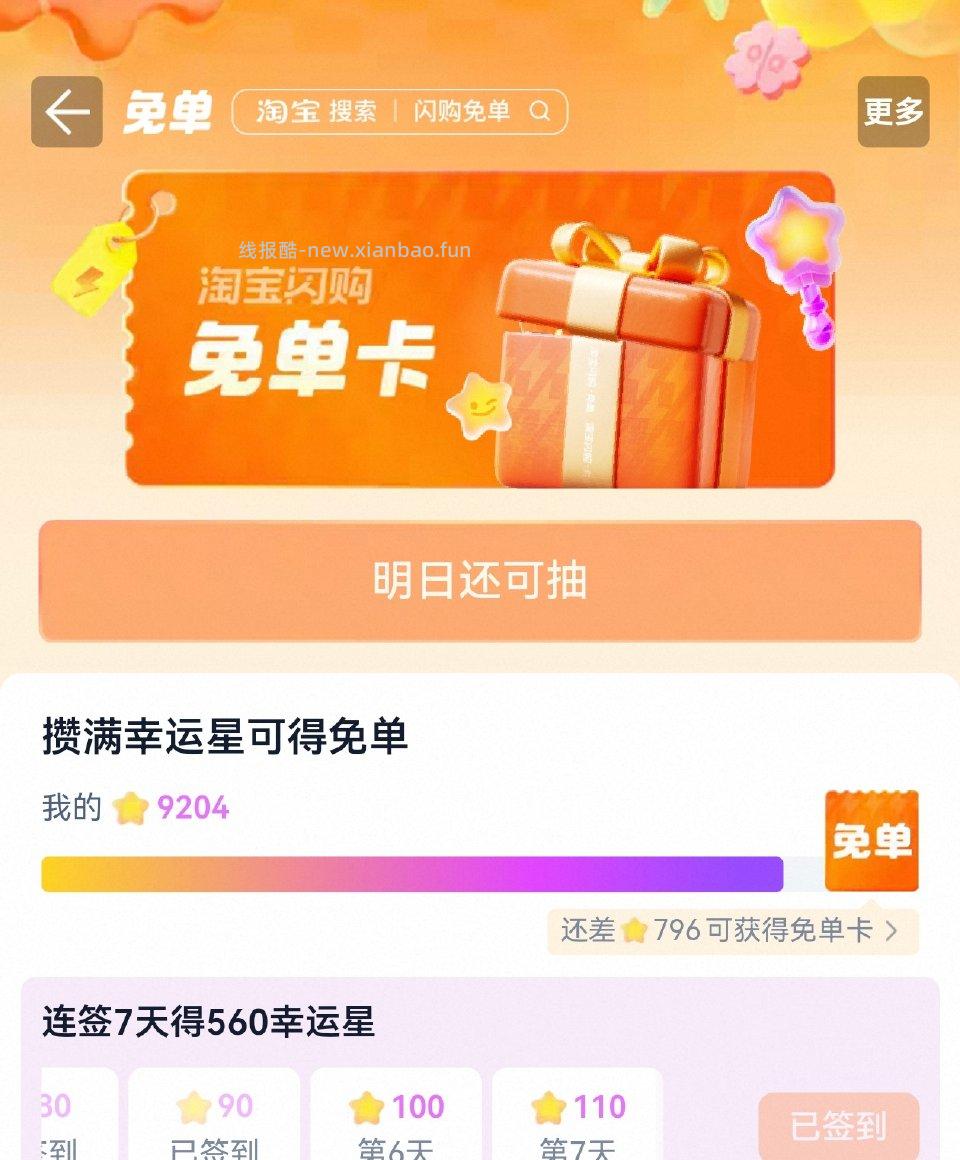Viewport: 960px width, 1160px height.
Task: Click the search magnifier icon
Action: pyautogui.click(x=541, y=113)
